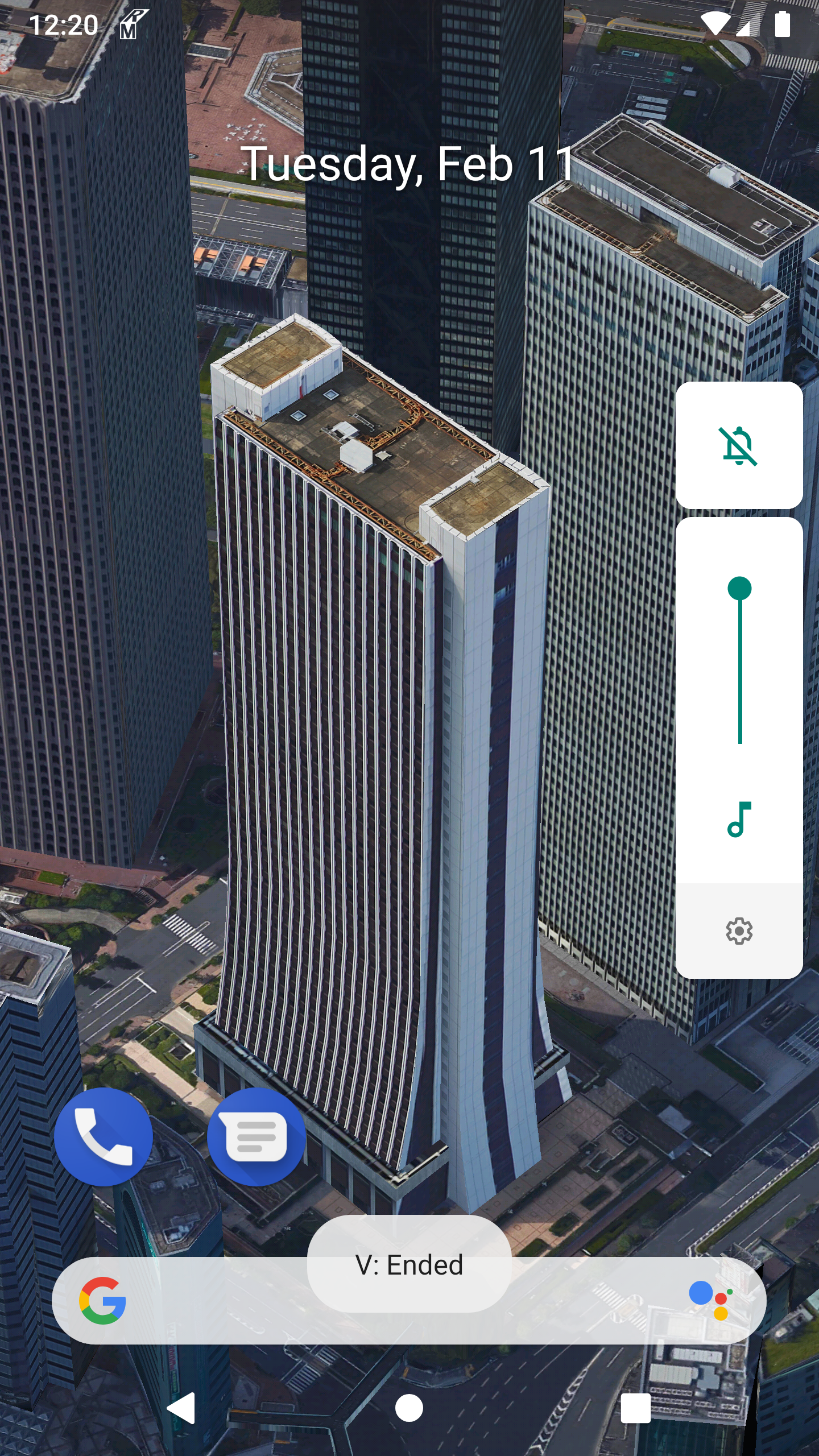Tap the music note media icon
The height and width of the screenshot is (1456, 819).
pyautogui.click(x=739, y=819)
